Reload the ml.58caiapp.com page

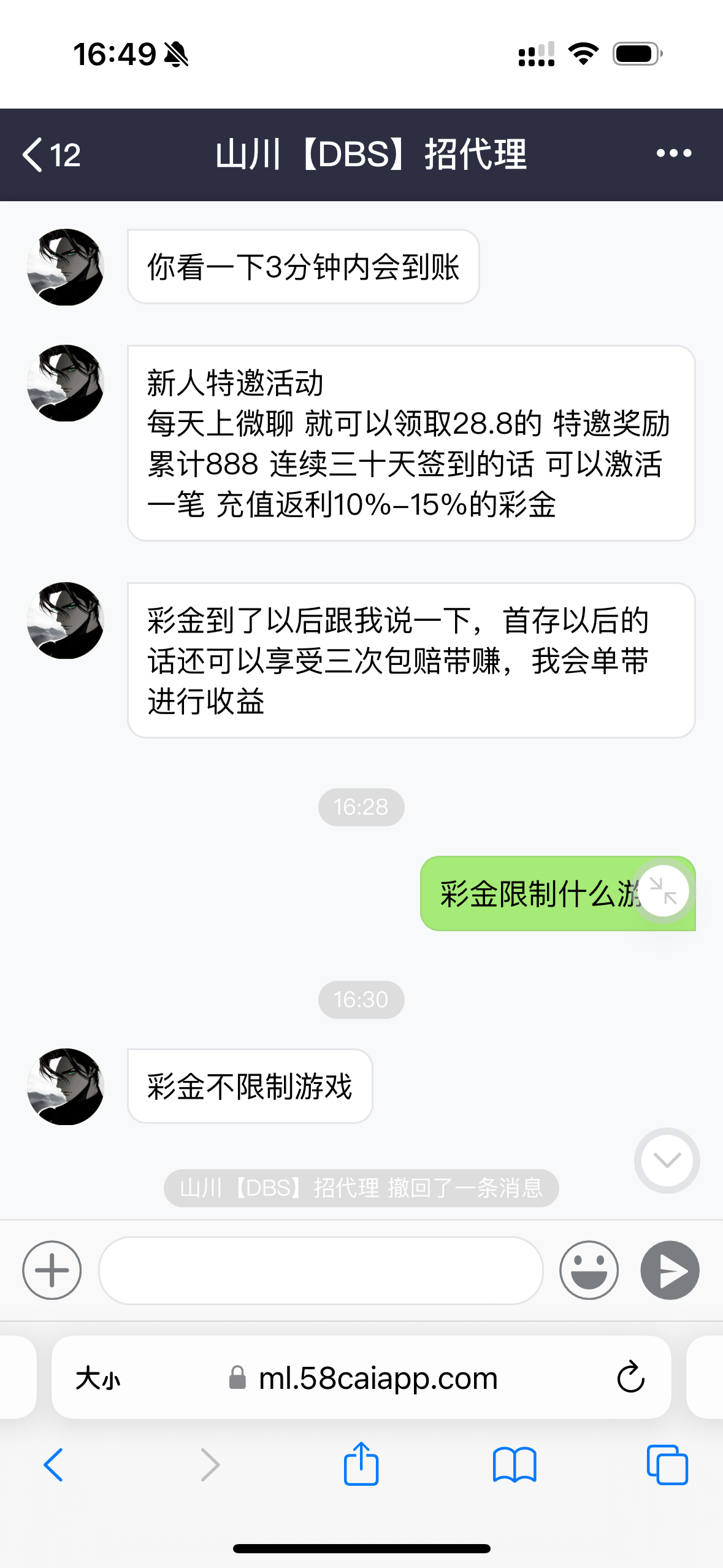point(630,1377)
